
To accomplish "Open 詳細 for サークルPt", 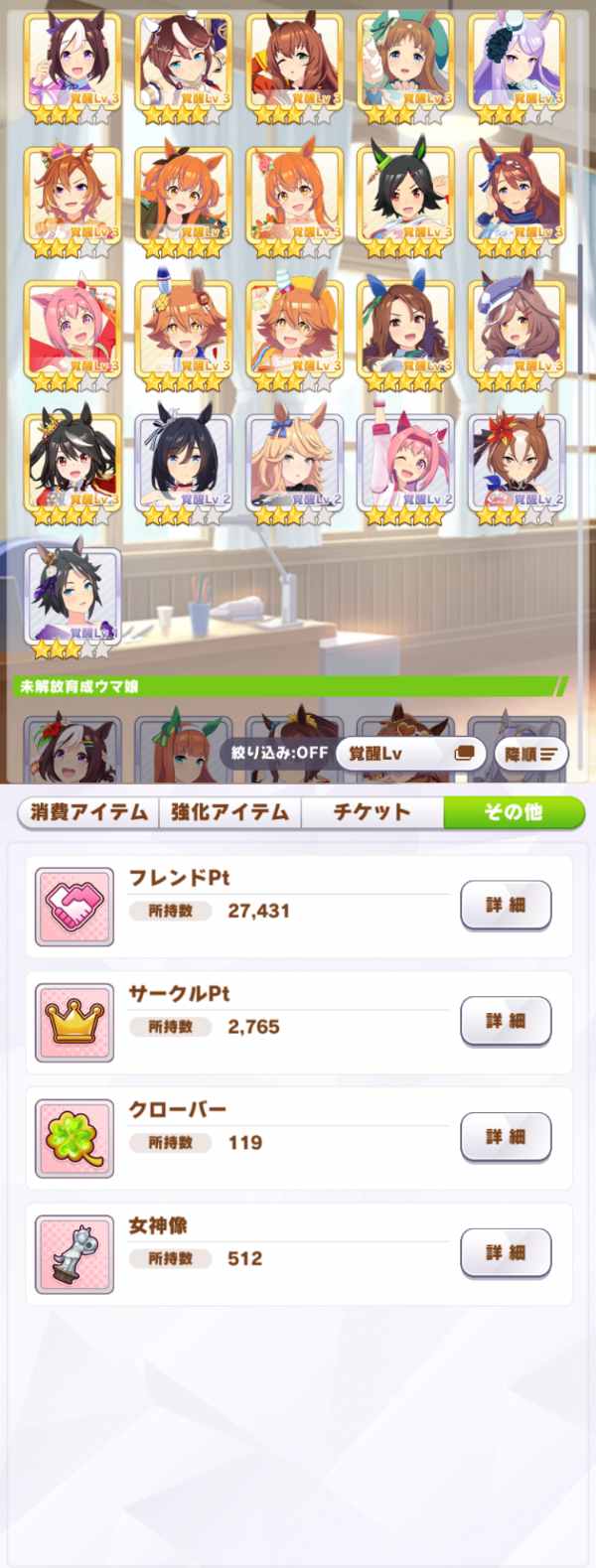I will tap(505, 1021).
